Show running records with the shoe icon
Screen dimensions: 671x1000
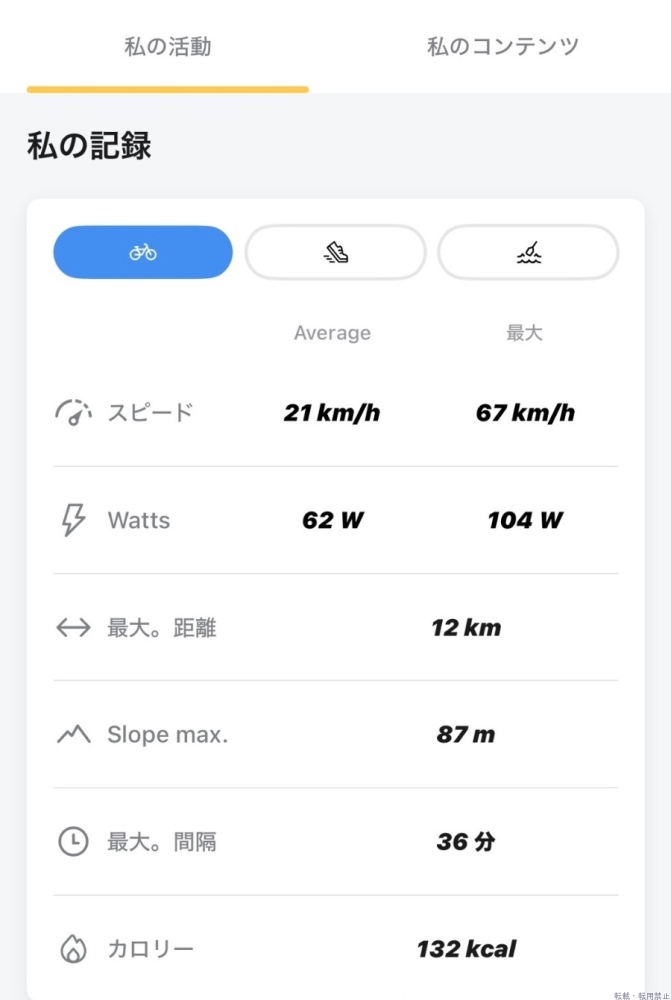click(336, 252)
